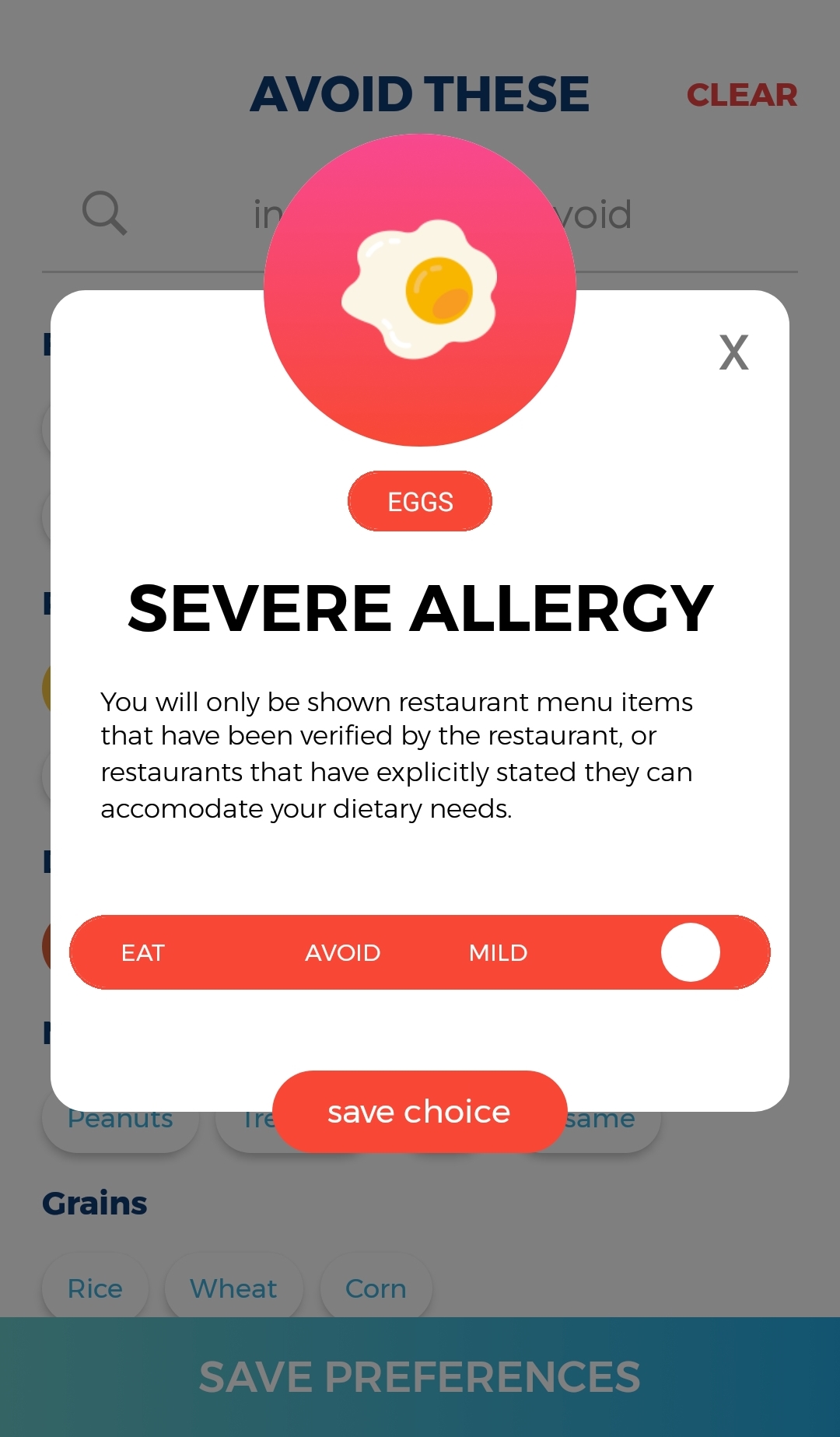Dismiss the dialog with the X
This screenshot has height=1437, width=840.
[x=732, y=352]
